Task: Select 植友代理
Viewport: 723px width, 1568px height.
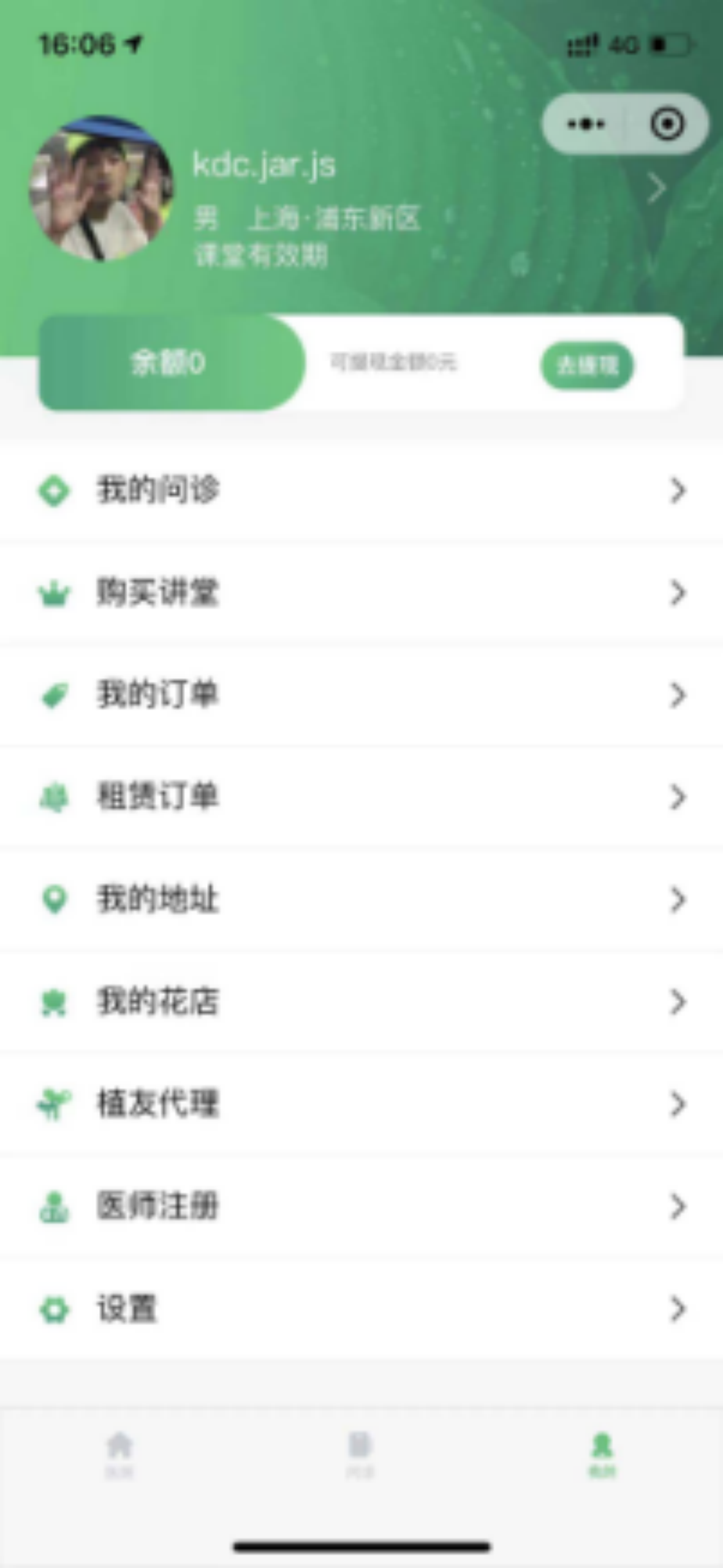Action: point(362,1104)
